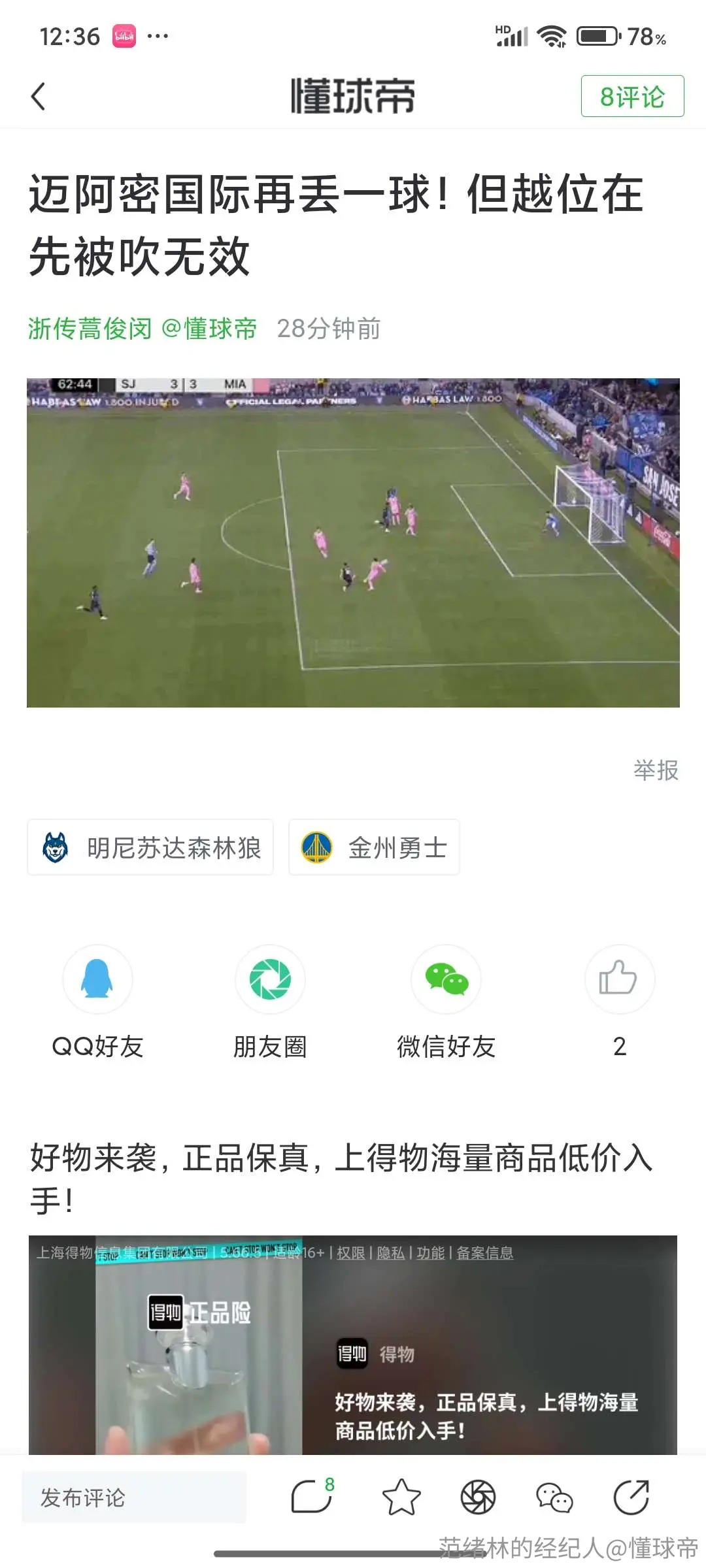706x1568 pixels.
Task: Open the share arrow icon
Action: click(631, 1497)
